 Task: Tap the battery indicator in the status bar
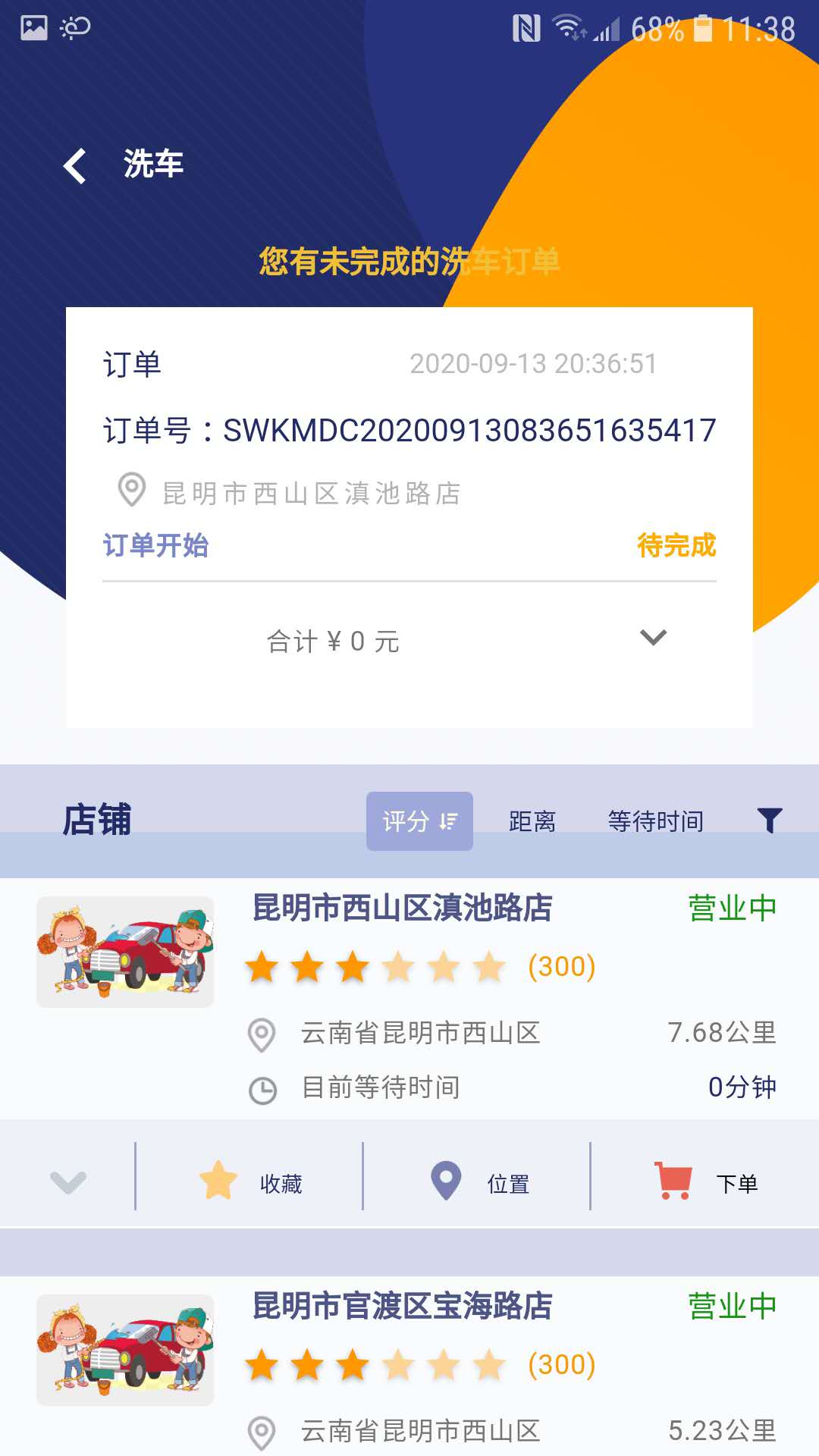pyautogui.click(x=704, y=25)
